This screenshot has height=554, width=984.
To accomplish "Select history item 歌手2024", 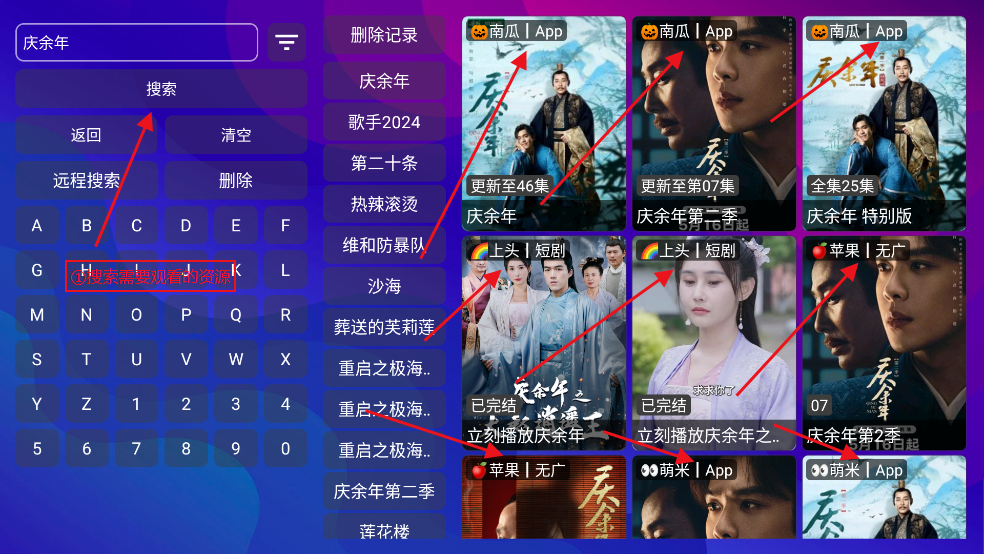I will coord(384,122).
